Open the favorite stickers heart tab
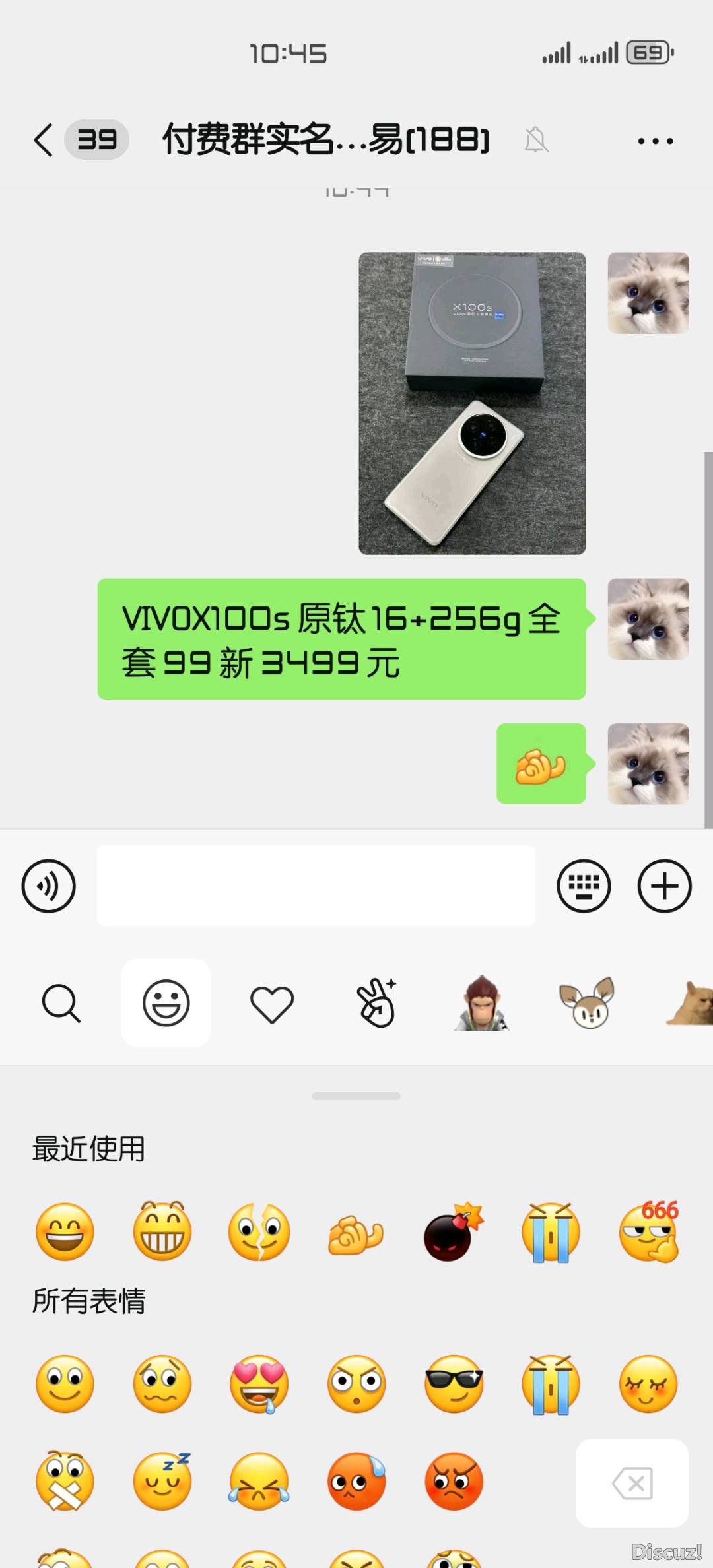713x1568 pixels. click(x=271, y=1004)
